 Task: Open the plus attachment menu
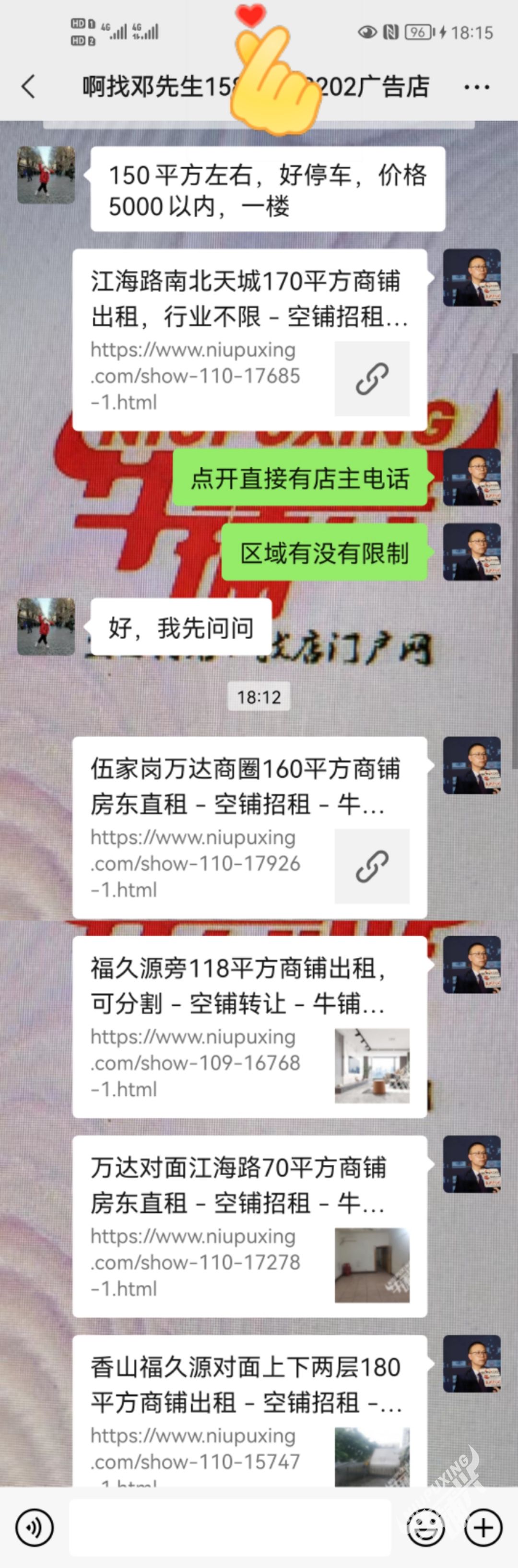click(x=483, y=1527)
